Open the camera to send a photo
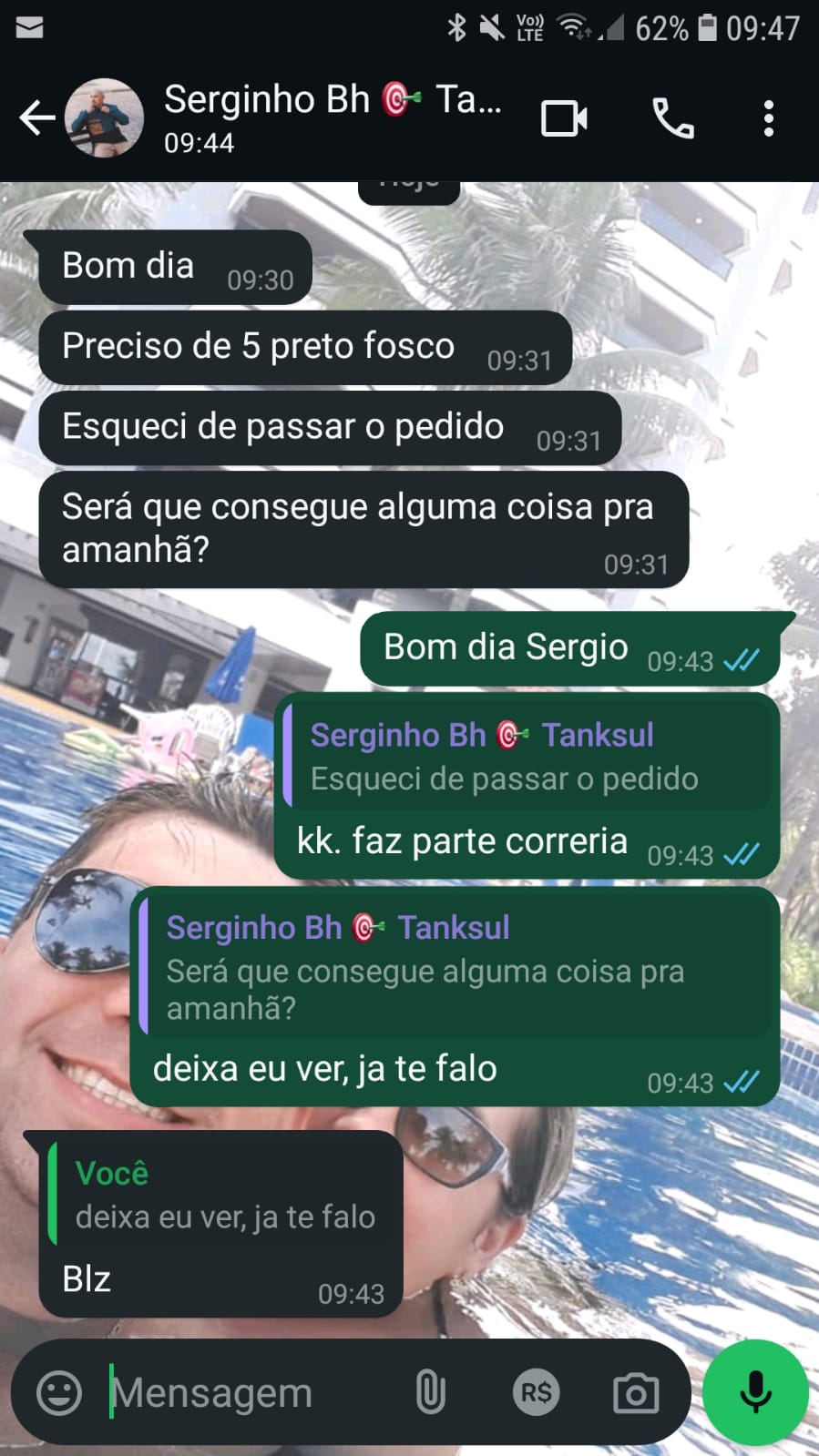Viewport: 819px width, 1456px height. 636,1392
